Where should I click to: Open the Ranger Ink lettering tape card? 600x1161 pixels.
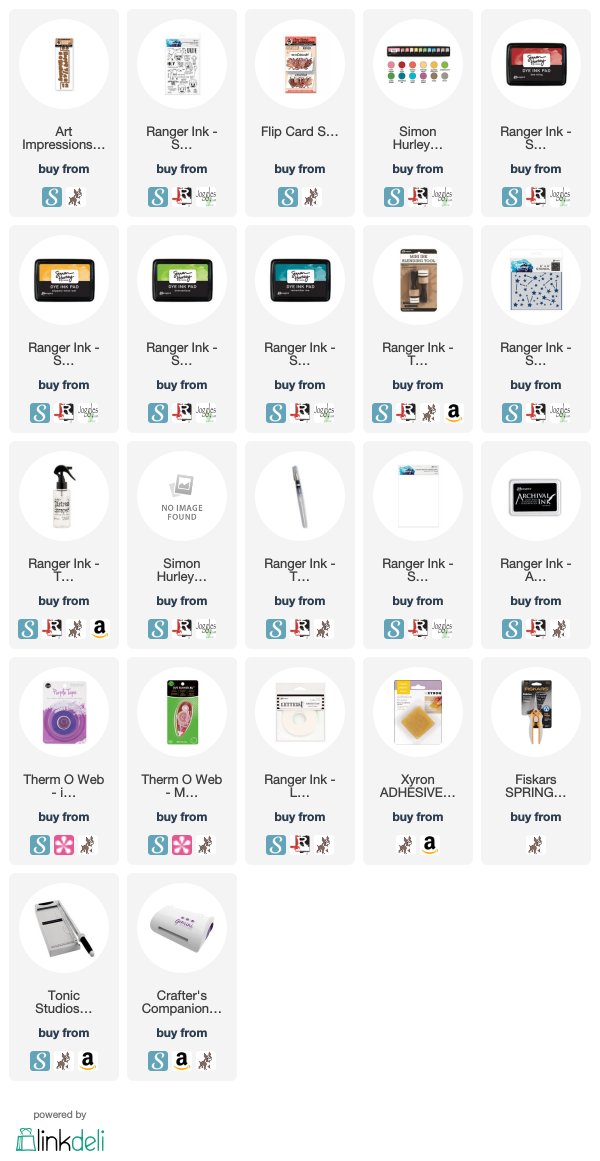coord(299,760)
